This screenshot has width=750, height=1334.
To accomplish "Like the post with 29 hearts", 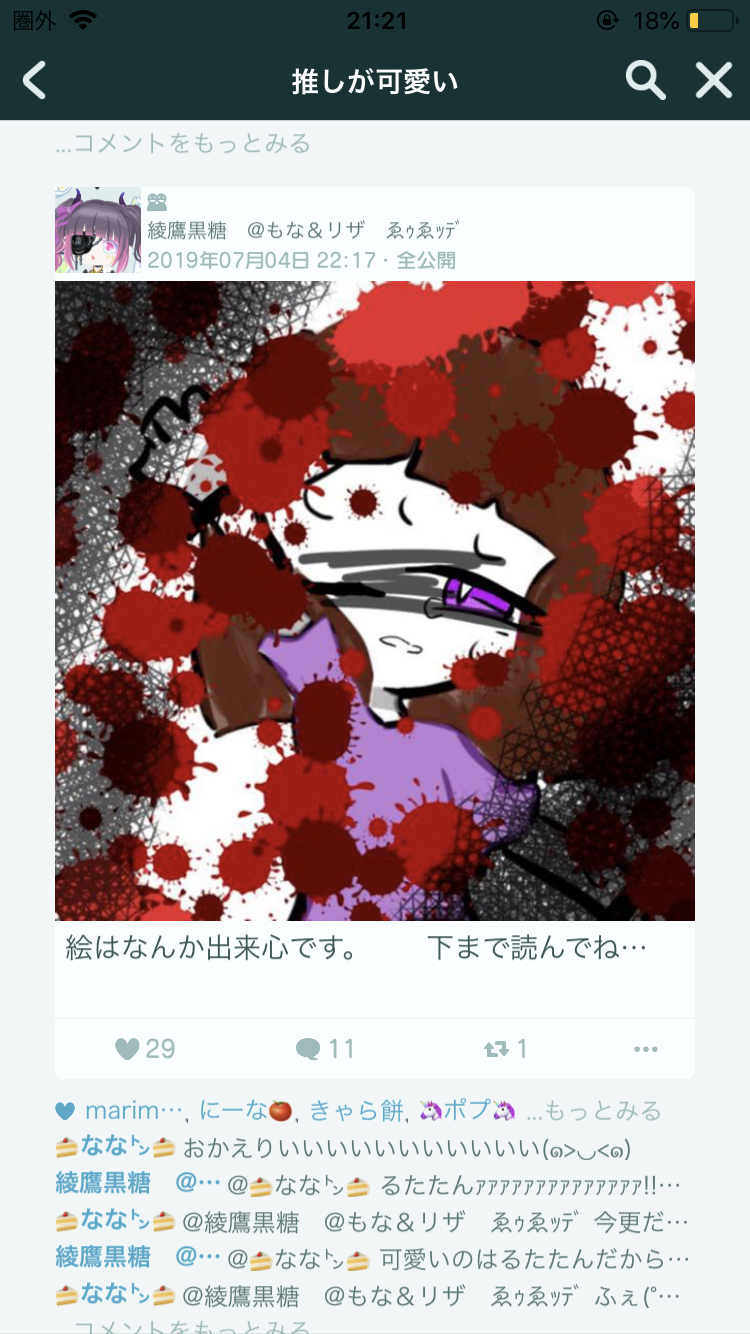I will click(x=145, y=1048).
